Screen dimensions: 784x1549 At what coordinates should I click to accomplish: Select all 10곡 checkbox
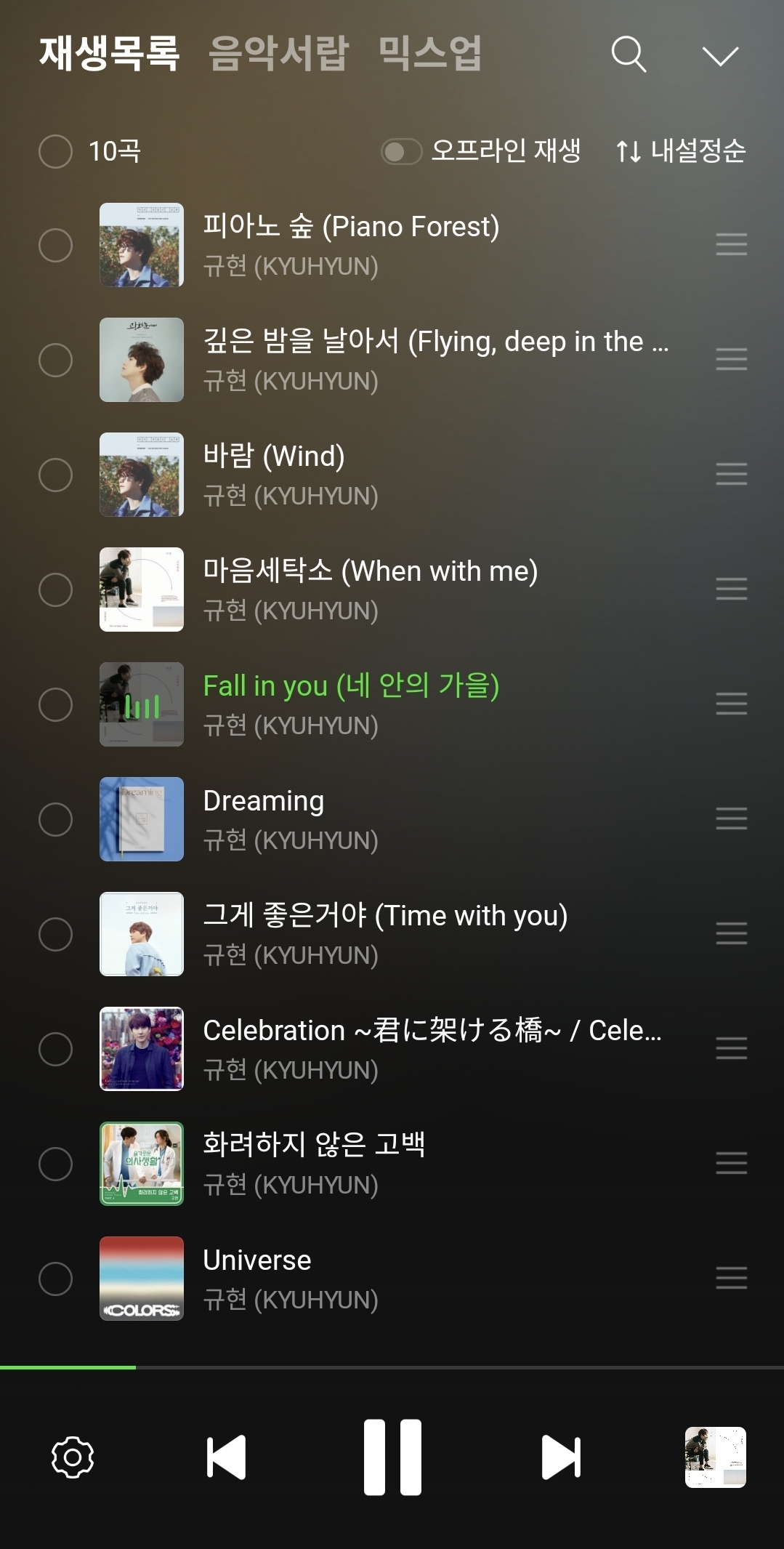pyautogui.click(x=55, y=151)
